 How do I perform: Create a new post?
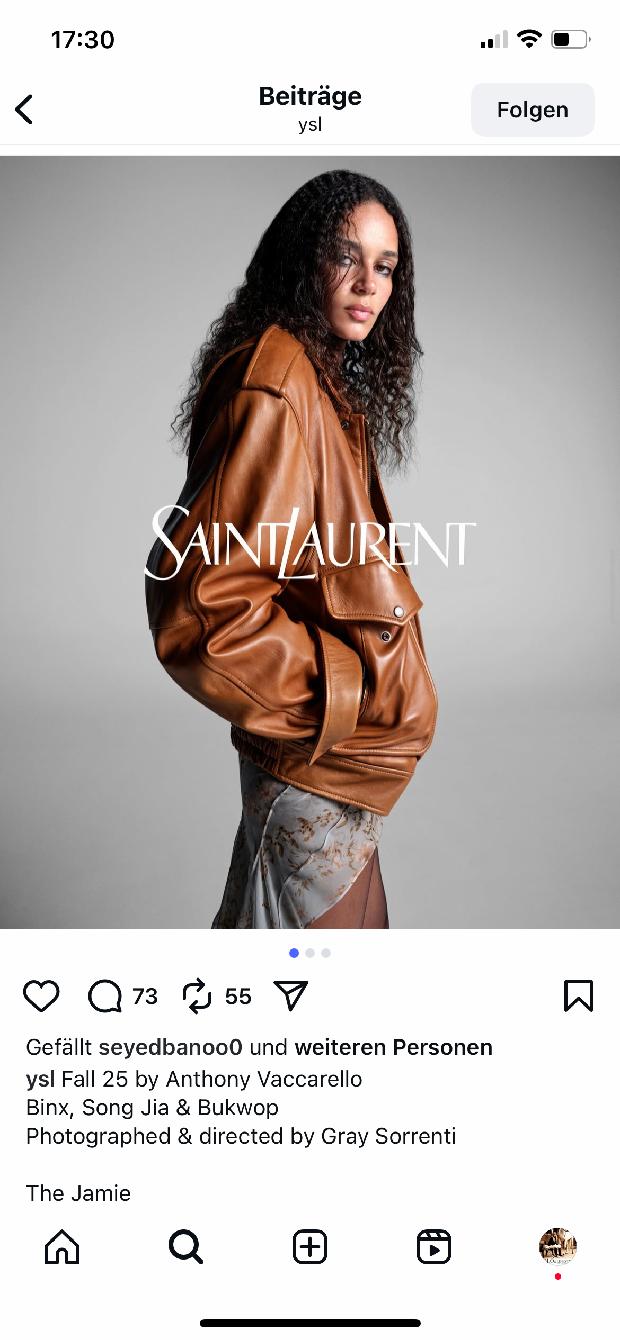[310, 1247]
